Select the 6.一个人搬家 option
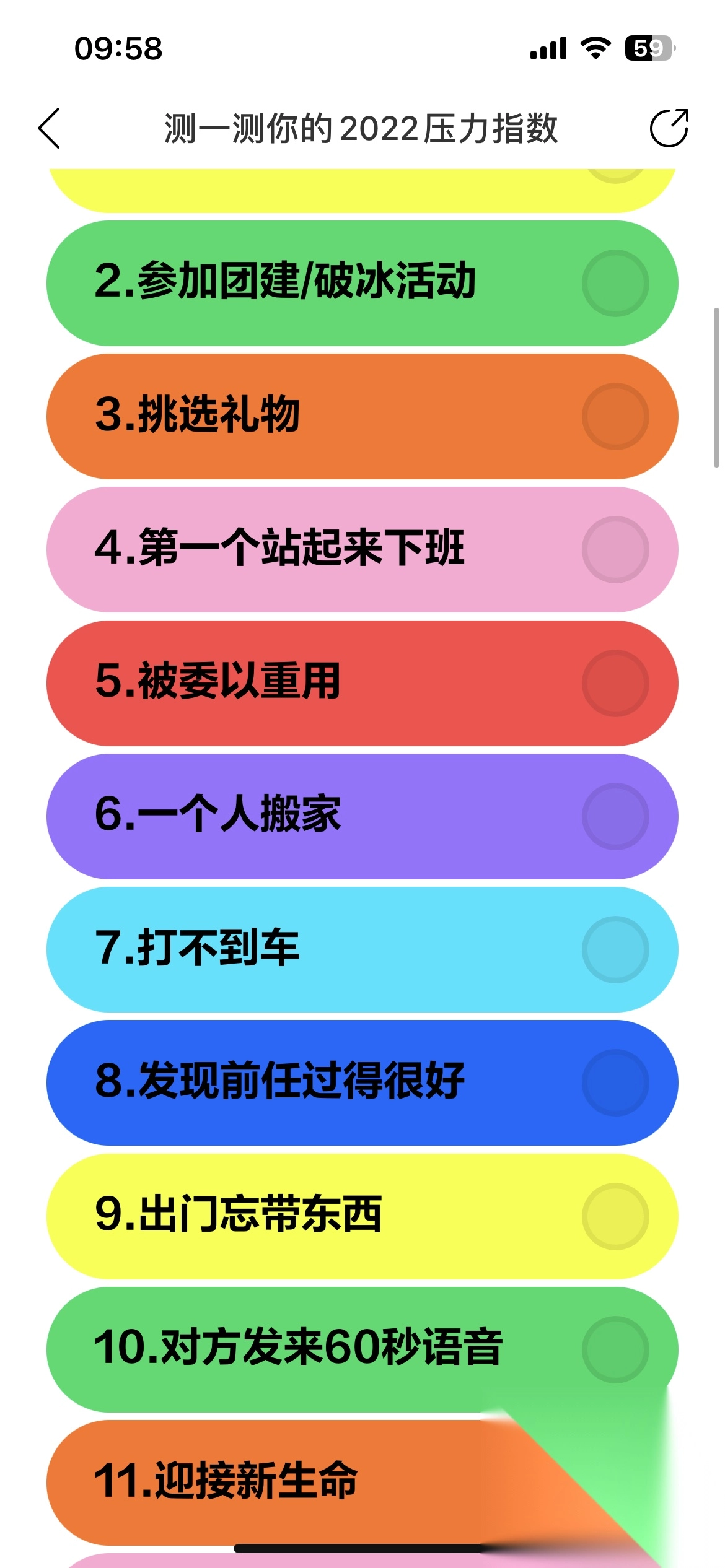Image resolution: width=725 pixels, height=1568 pixels. coord(615,816)
